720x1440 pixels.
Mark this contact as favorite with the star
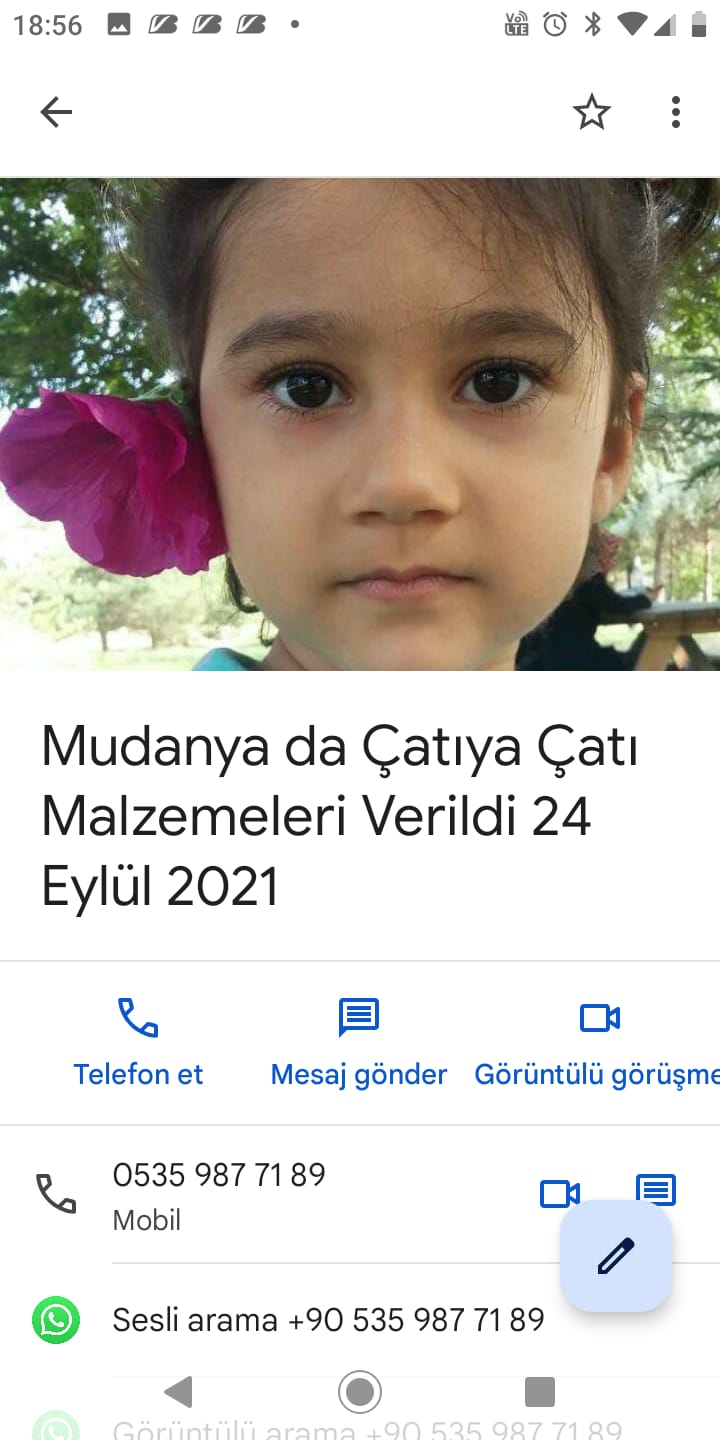tap(591, 112)
